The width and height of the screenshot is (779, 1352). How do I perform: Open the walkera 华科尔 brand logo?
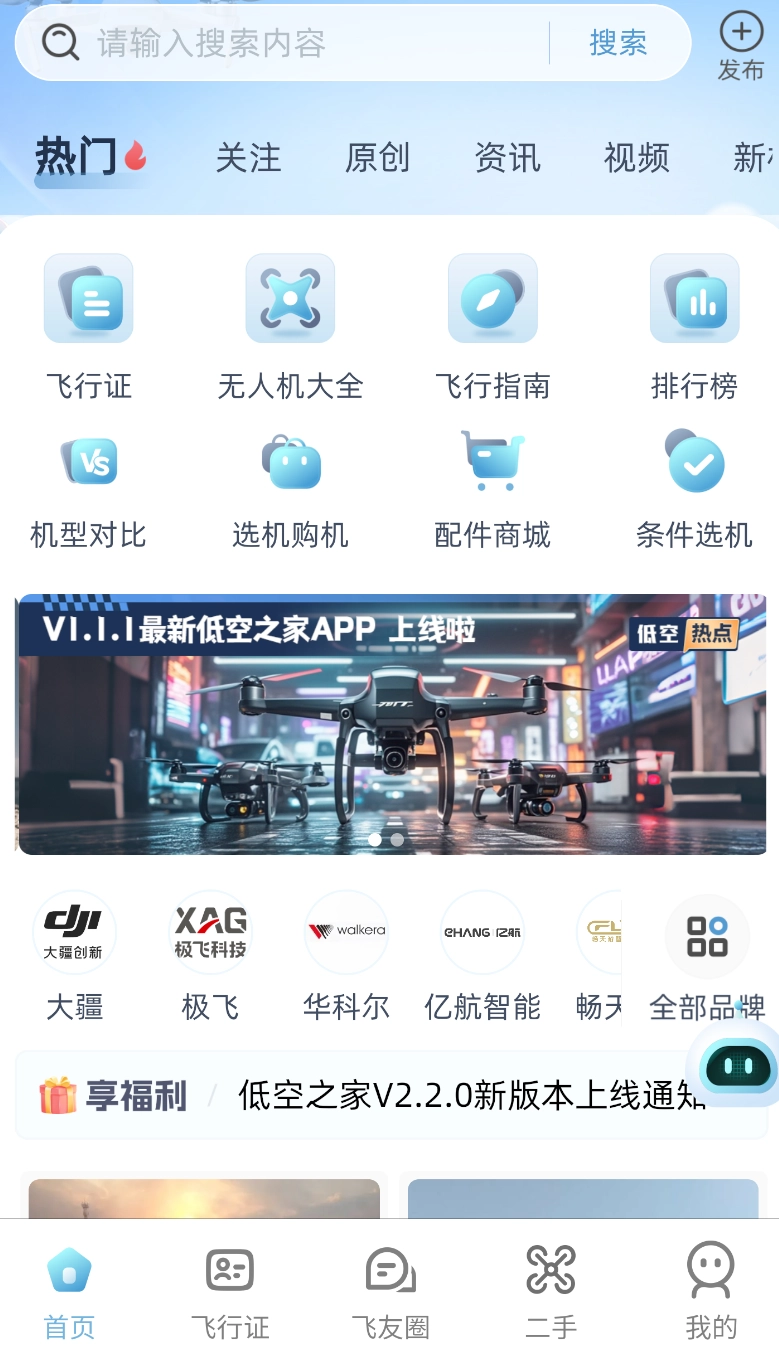tap(346, 931)
